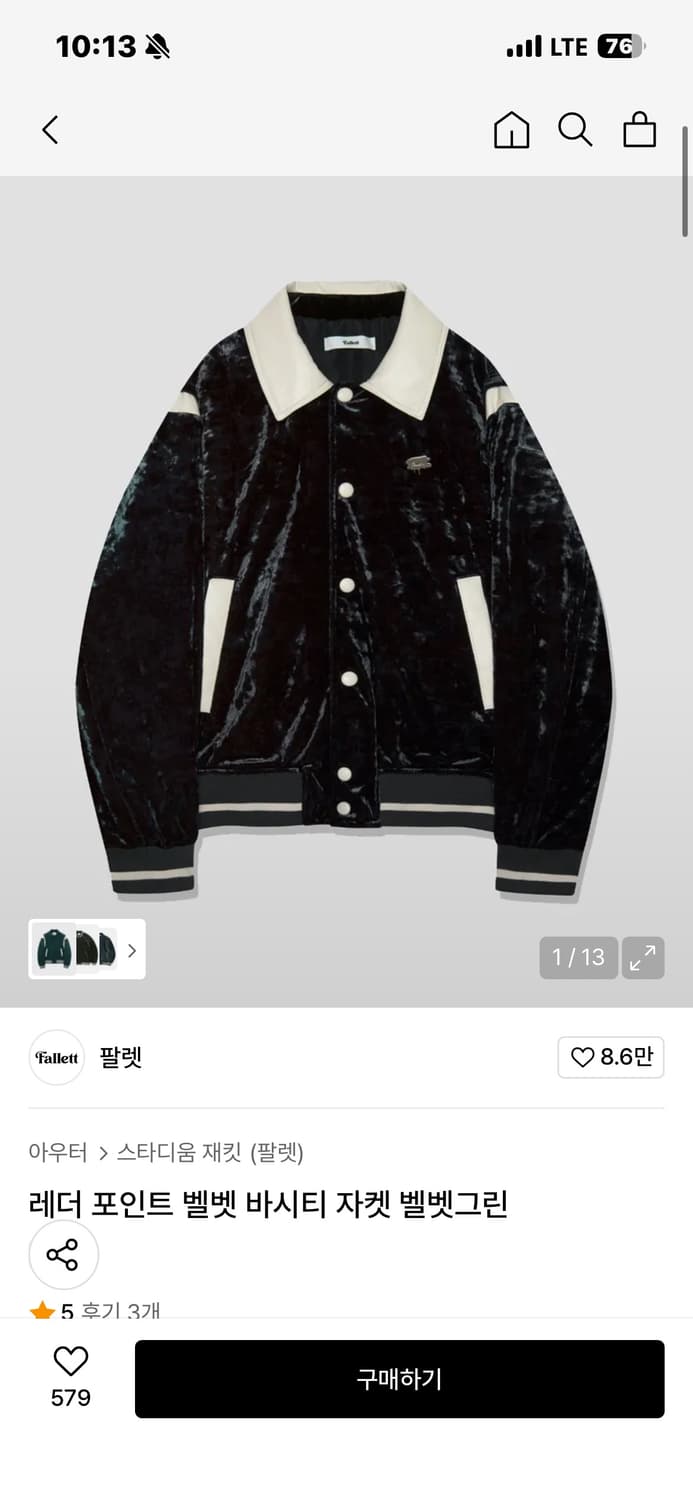Expand the product image to fullscreen
Image resolution: width=693 pixels, height=1500 pixels.
[x=643, y=957]
